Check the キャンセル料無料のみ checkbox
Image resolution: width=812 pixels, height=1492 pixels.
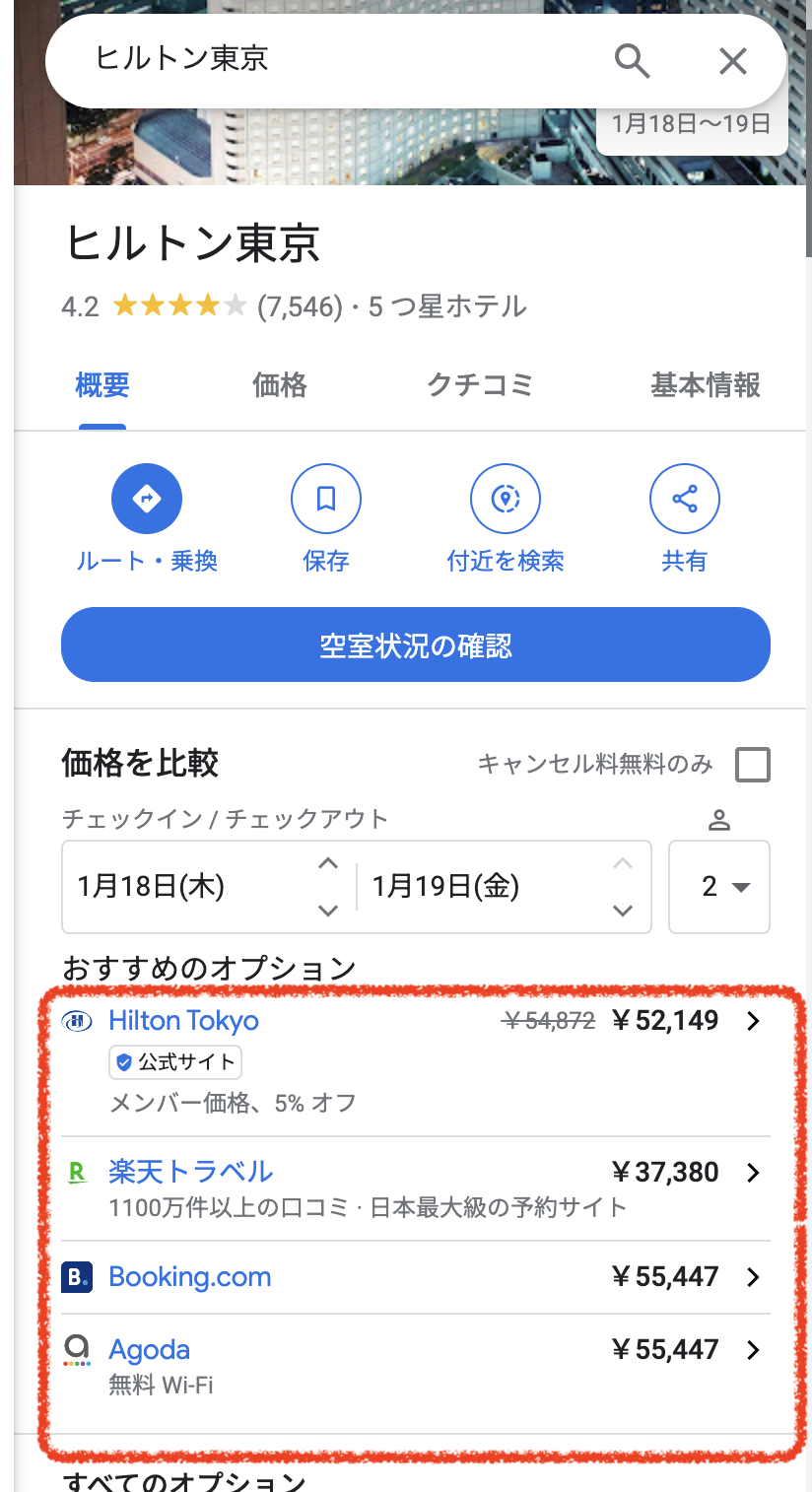click(753, 765)
